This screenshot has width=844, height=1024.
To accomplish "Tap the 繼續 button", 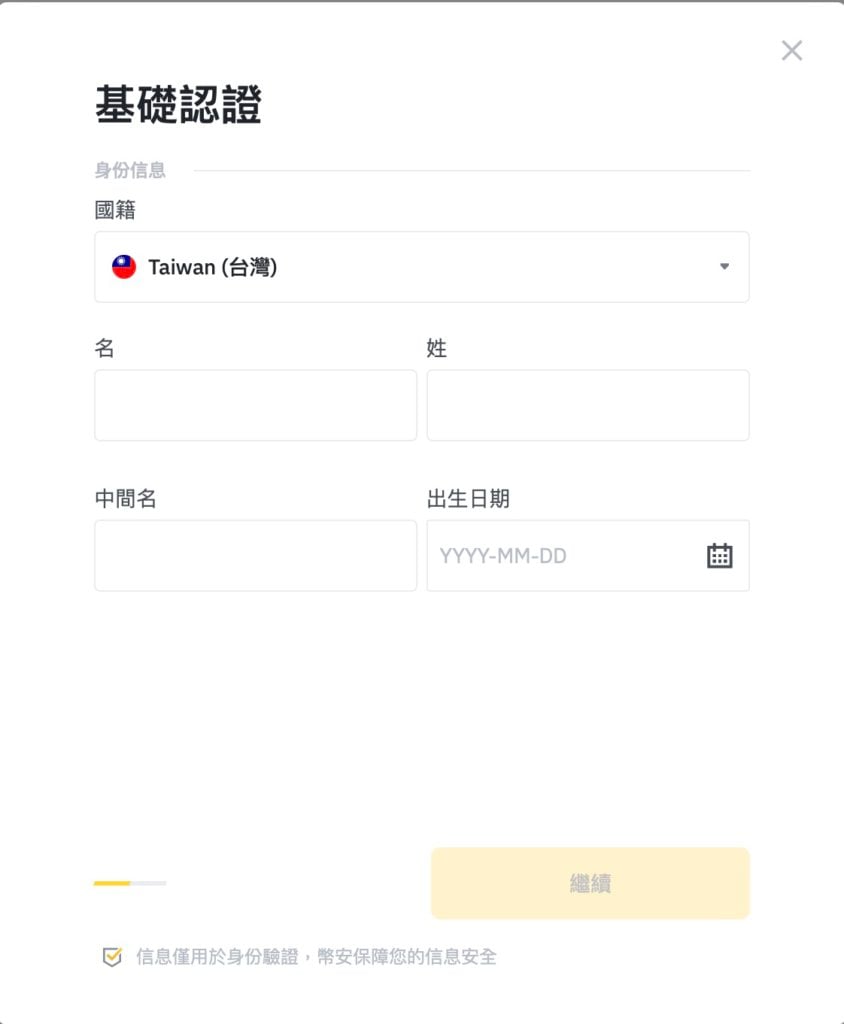I will (x=590, y=883).
